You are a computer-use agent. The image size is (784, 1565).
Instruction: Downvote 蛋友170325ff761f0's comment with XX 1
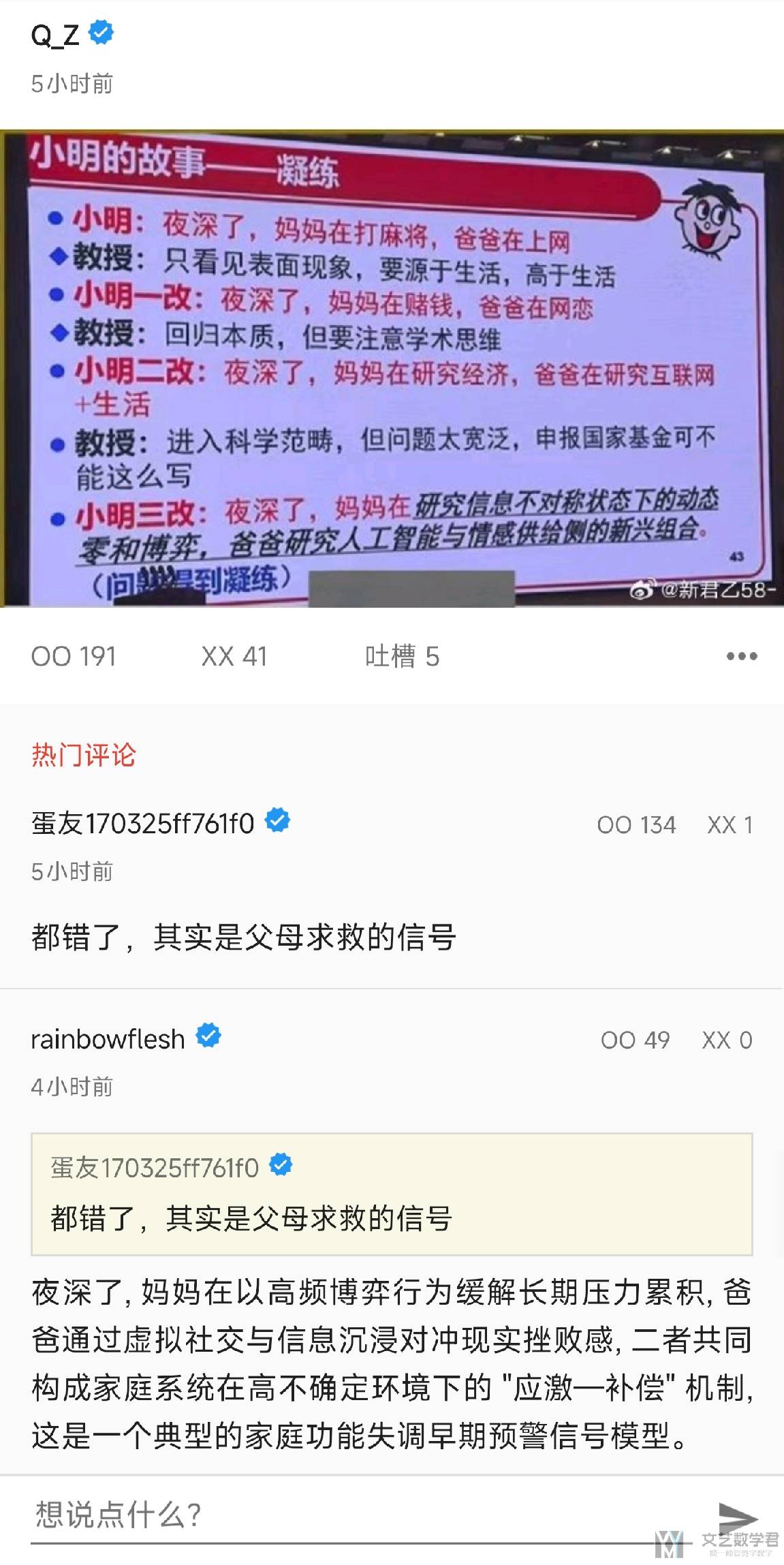click(x=730, y=825)
